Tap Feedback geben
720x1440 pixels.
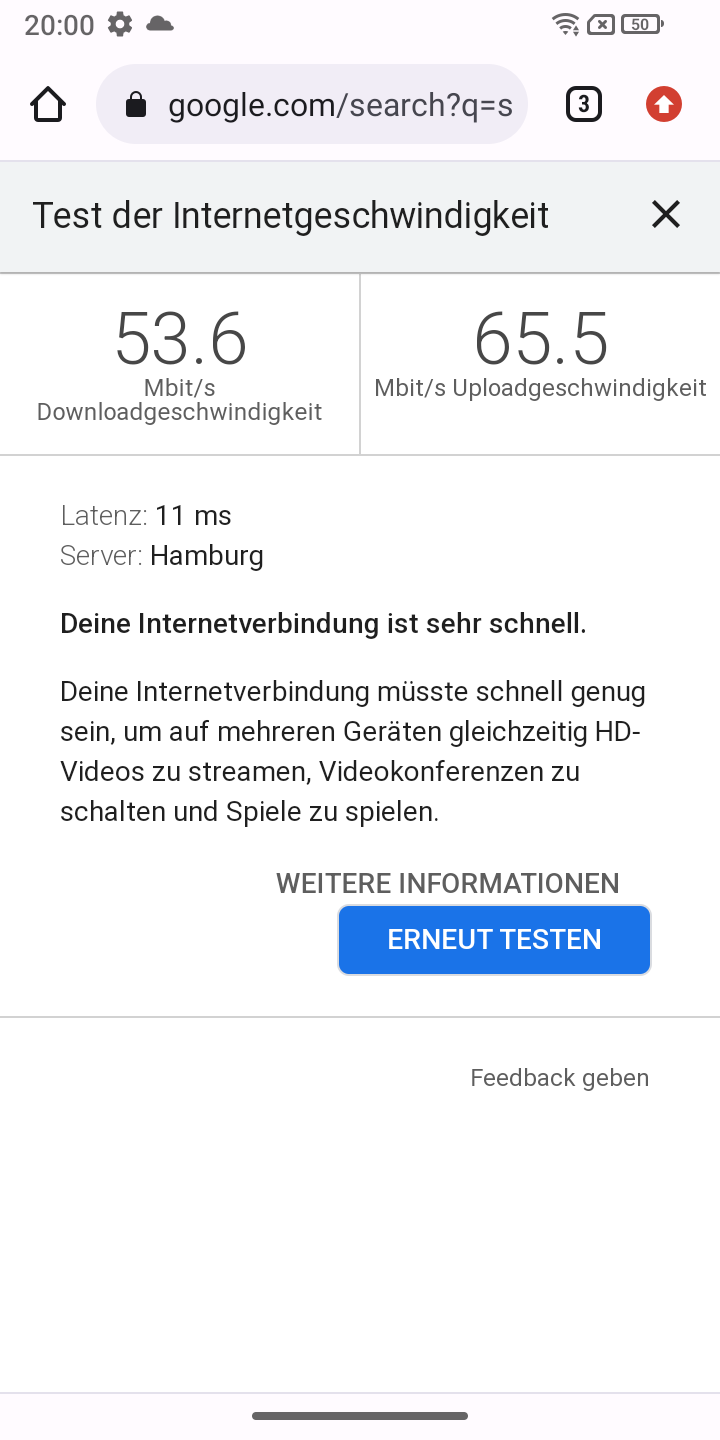(560, 1078)
